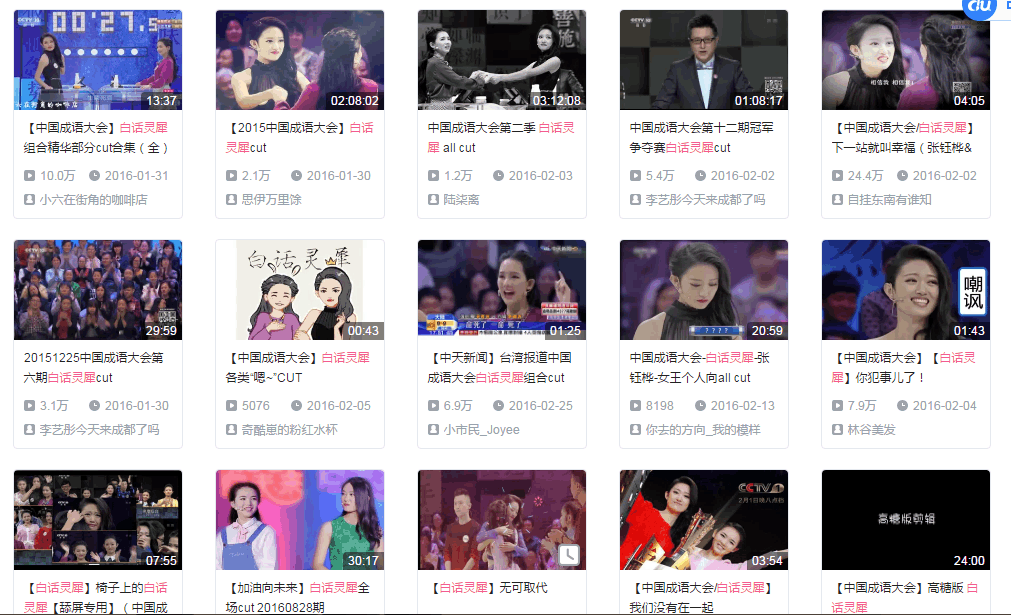1011x615 pixels.
Task: Play the 你犯事儿了! video
Action: click(x=905, y=290)
